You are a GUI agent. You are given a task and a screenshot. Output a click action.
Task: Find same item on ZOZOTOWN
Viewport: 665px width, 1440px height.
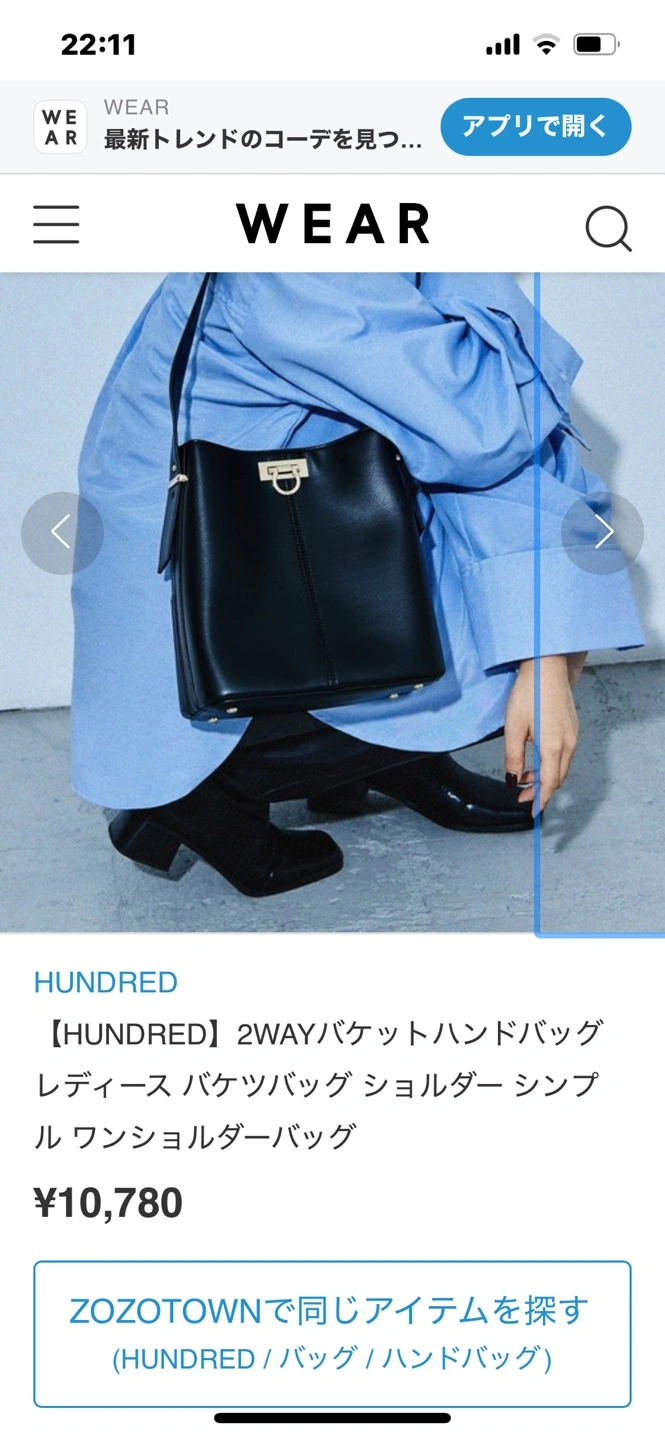(332, 1333)
